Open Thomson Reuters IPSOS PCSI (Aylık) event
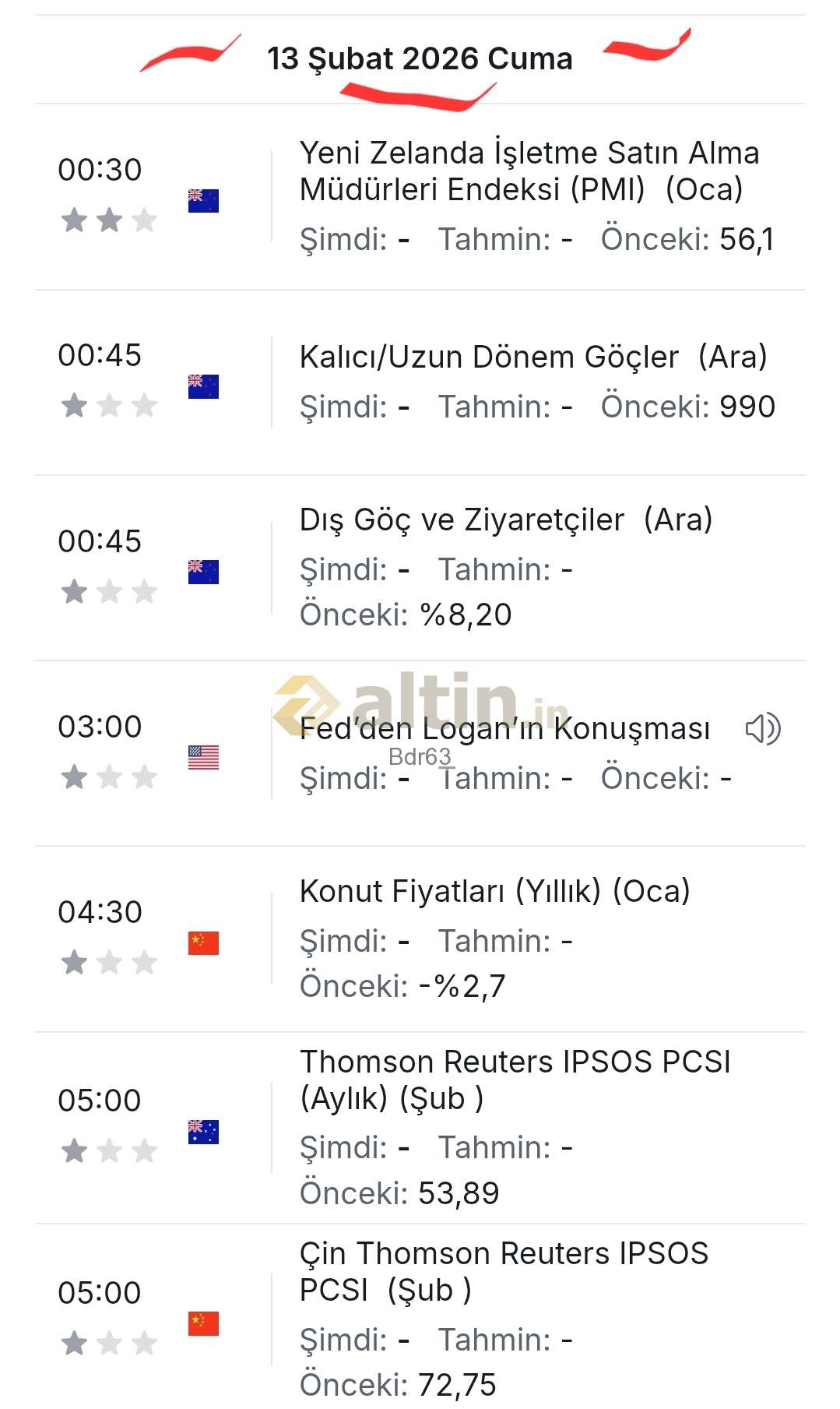This screenshot has height=1409, width=840. [515, 1080]
